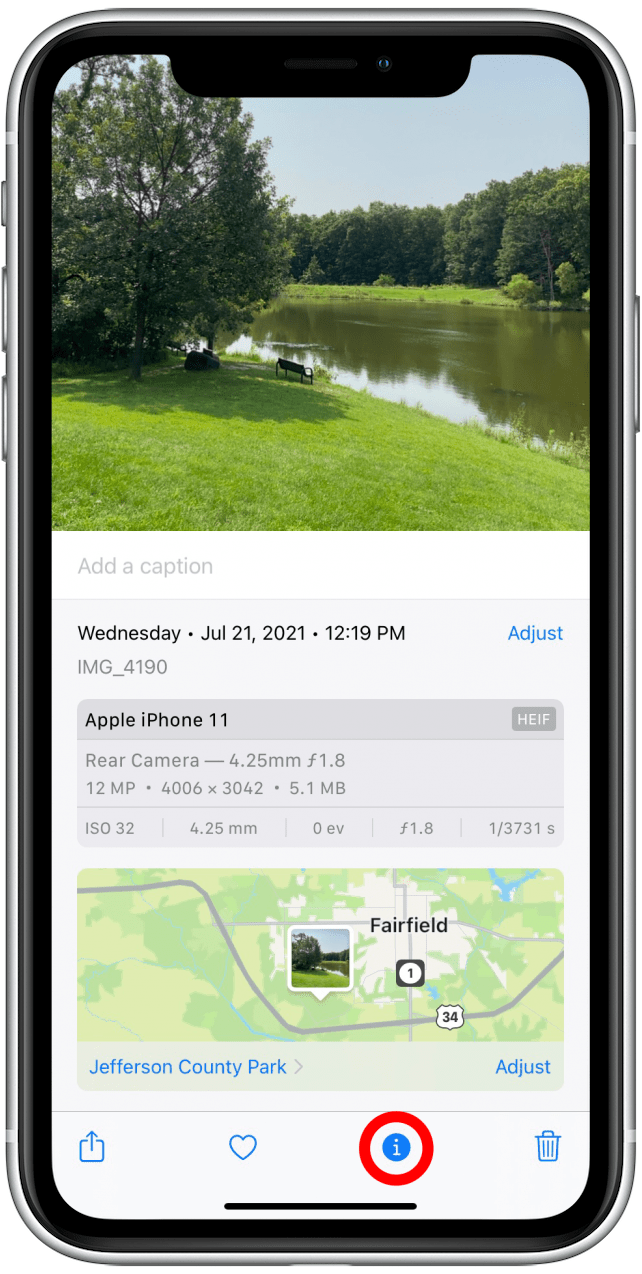Adjust the photo's location
Viewport: 642px width, 1274px height.
523,1067
